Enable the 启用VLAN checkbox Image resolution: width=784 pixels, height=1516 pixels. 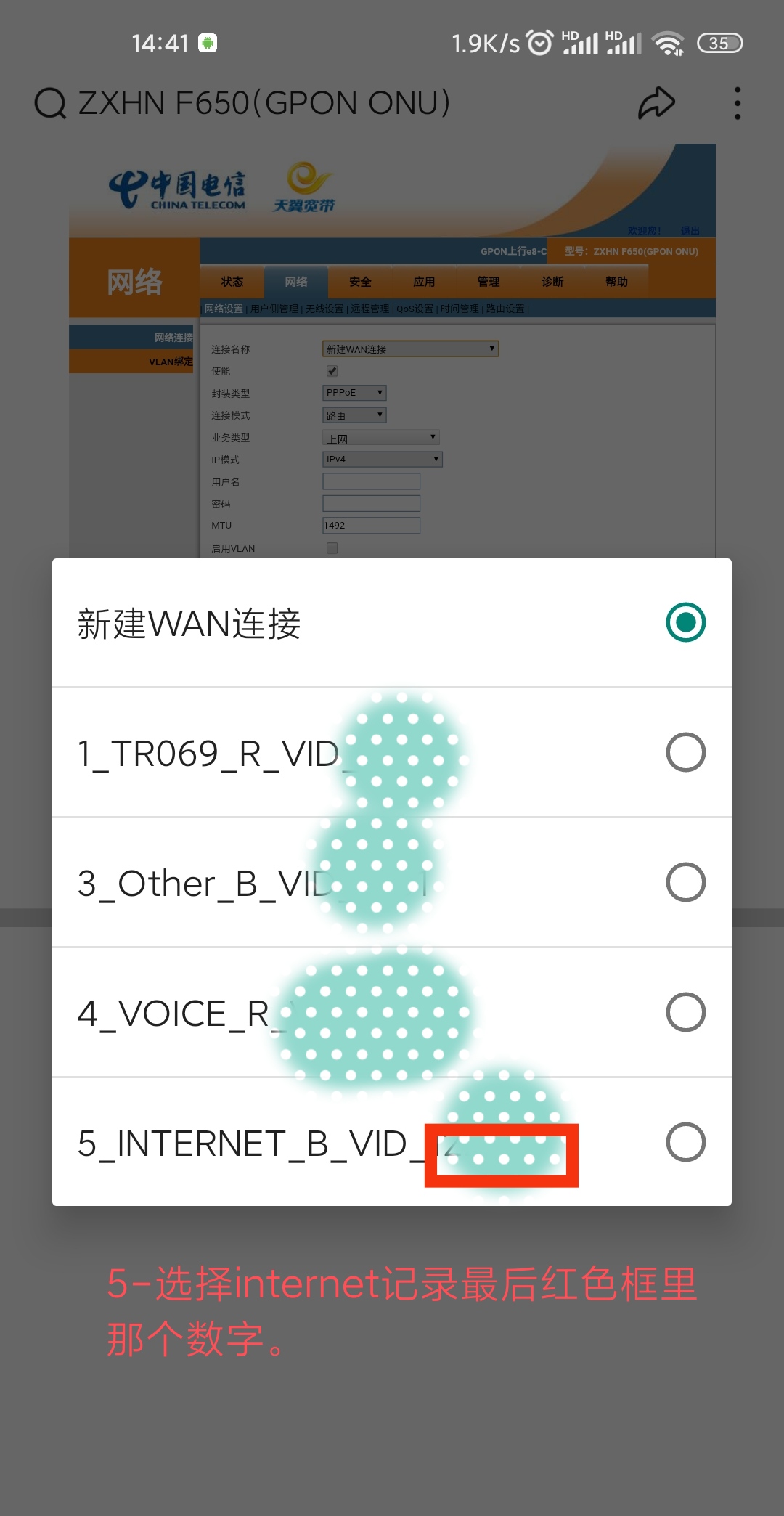[332, 548]
